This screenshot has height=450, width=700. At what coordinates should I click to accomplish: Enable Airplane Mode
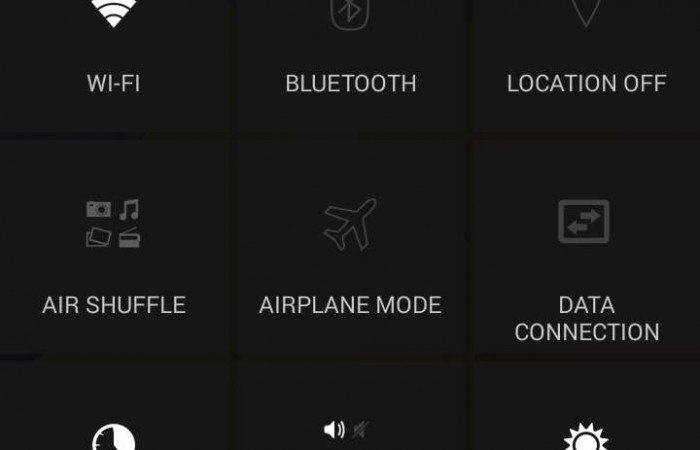click(x=350, y=250)
